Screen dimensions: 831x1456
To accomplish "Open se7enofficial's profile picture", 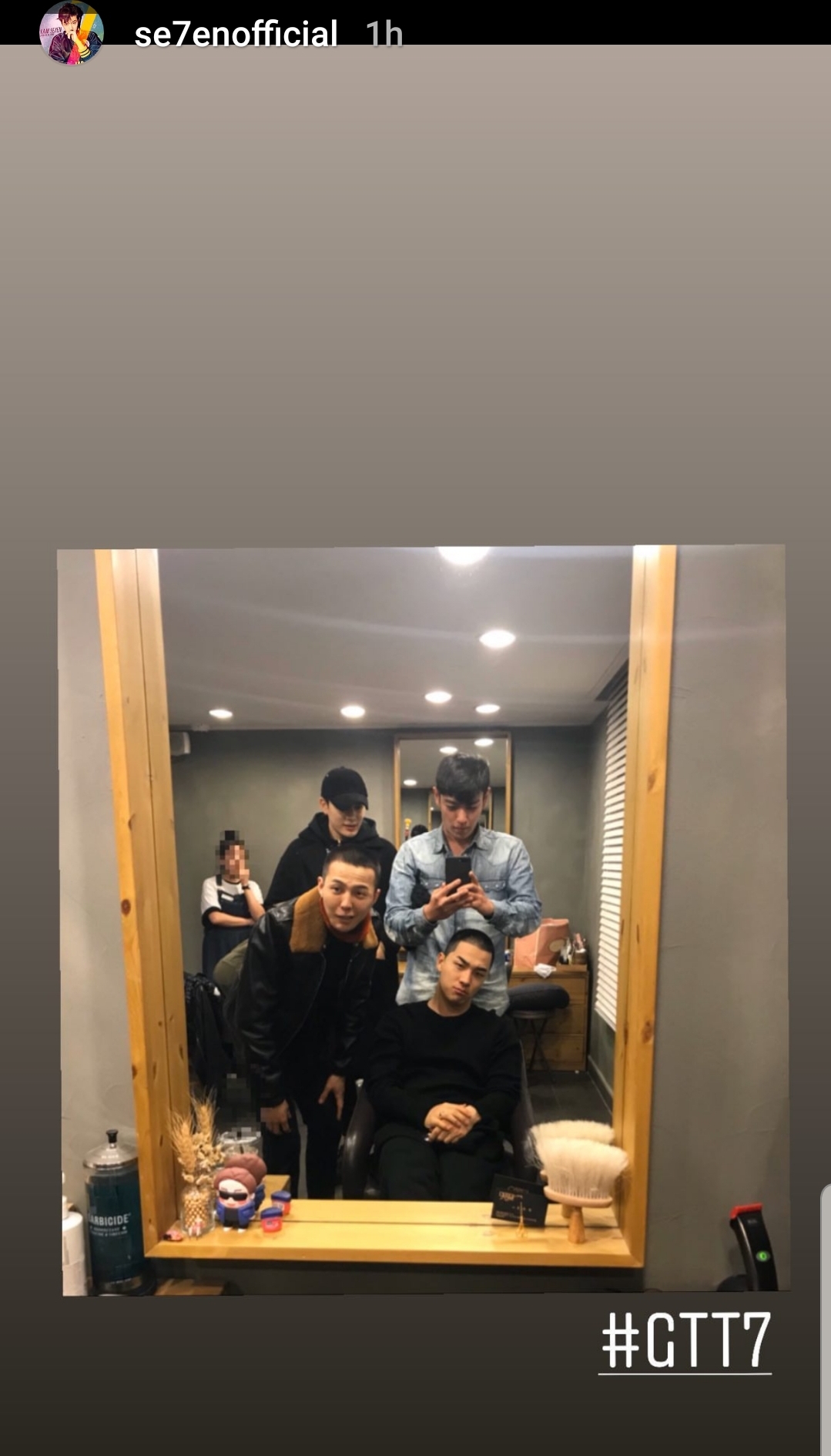I will pos(72,32).
